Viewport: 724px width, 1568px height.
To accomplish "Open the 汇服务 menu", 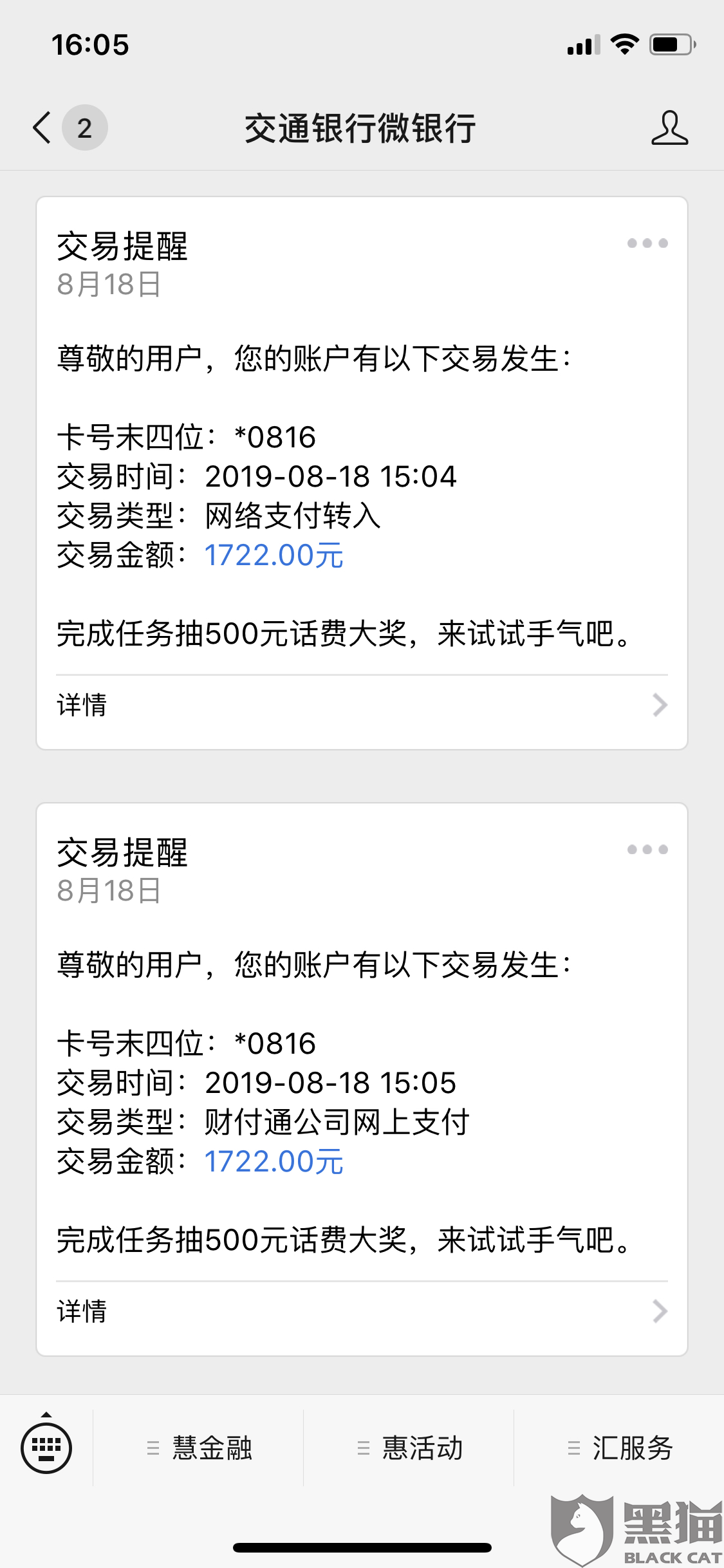I will [620, 1448].
